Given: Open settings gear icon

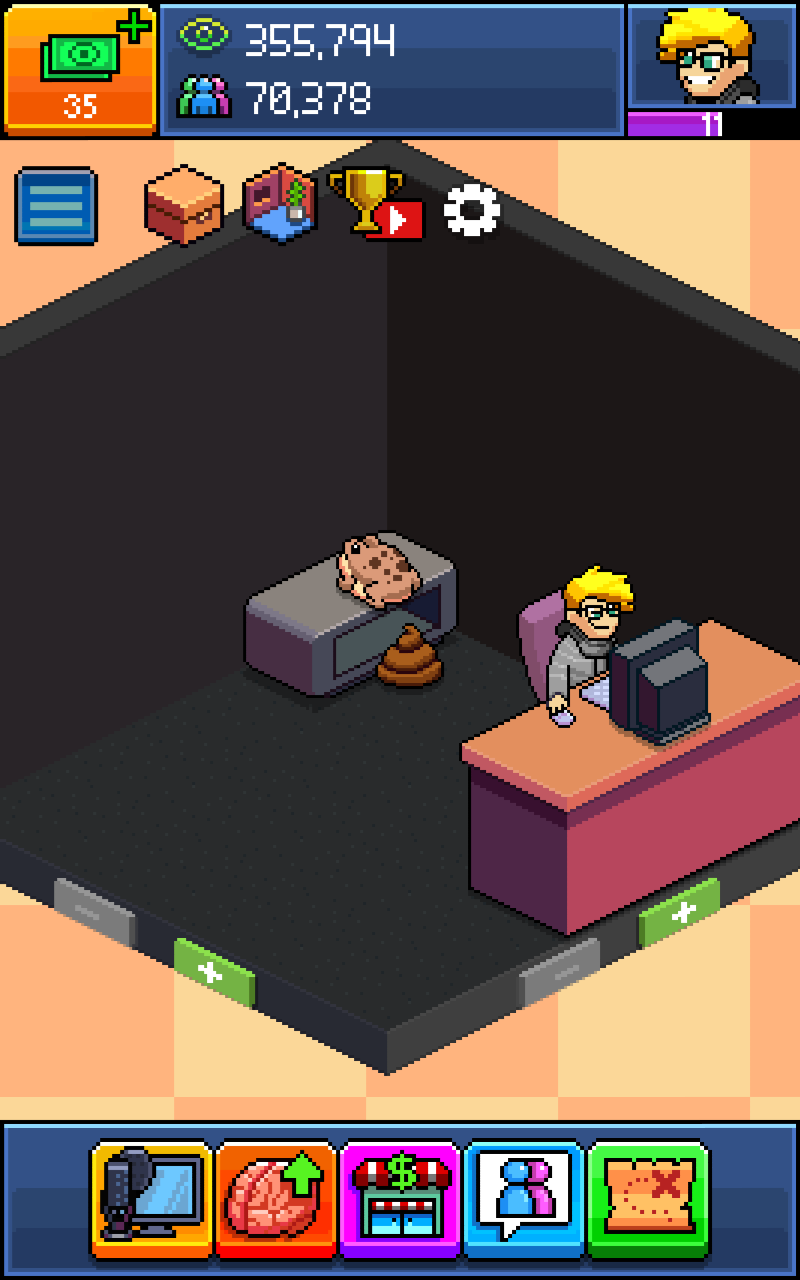Looking at the screenshot, I should (x=472, y=209).
